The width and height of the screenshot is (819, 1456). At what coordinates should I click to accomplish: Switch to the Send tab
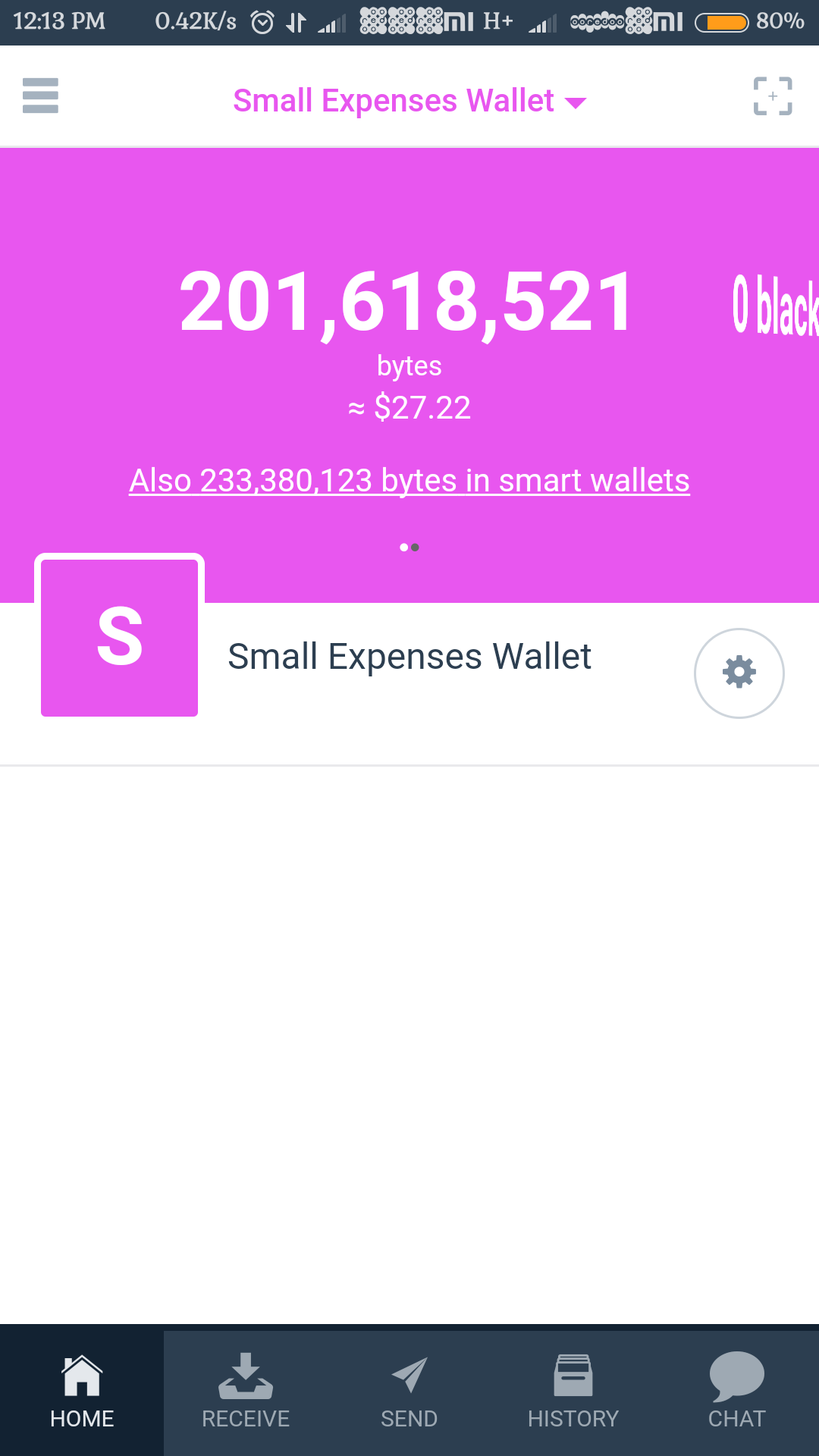coord(409,1392)
